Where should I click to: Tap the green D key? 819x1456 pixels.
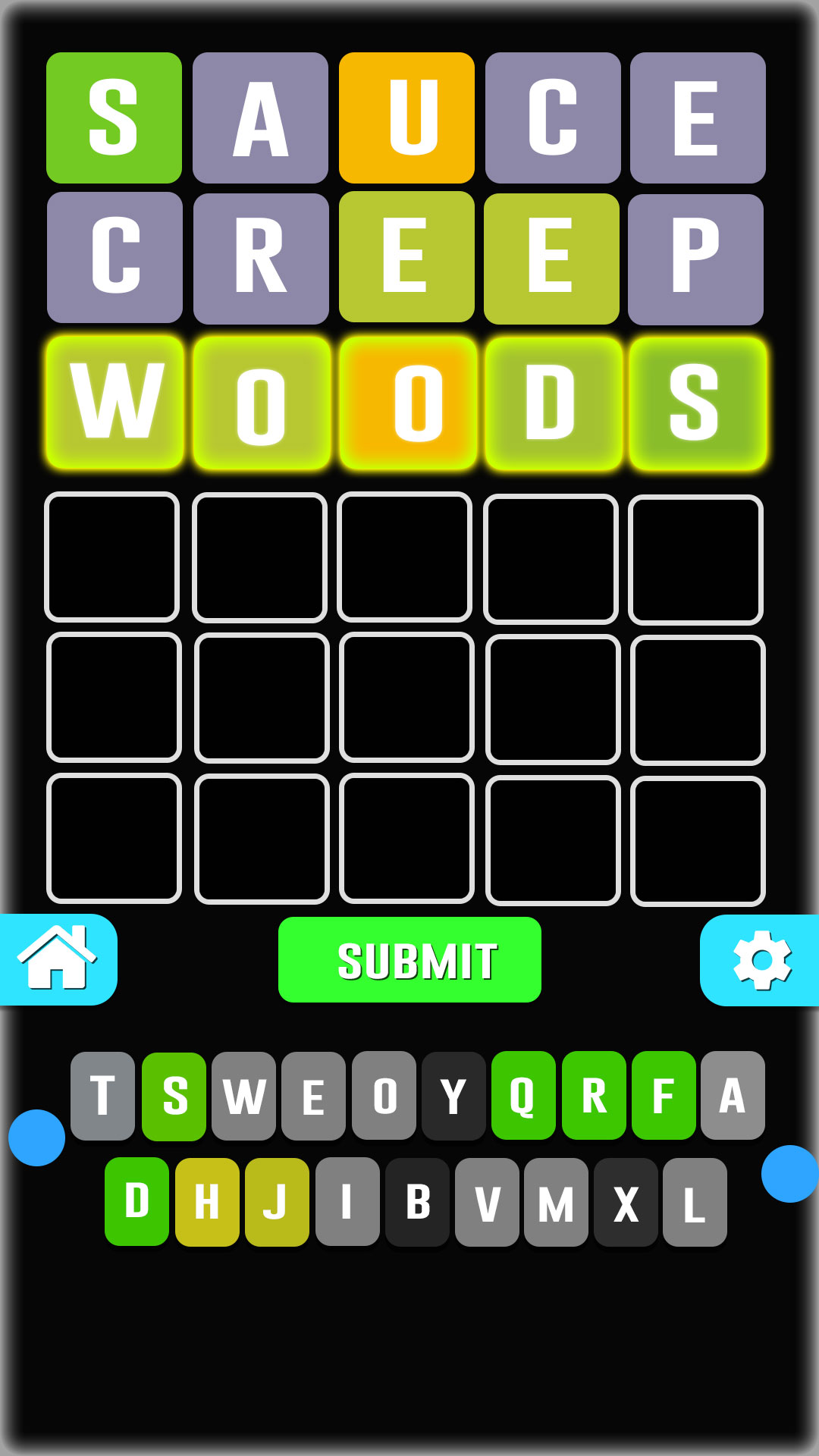point(136,1201)
